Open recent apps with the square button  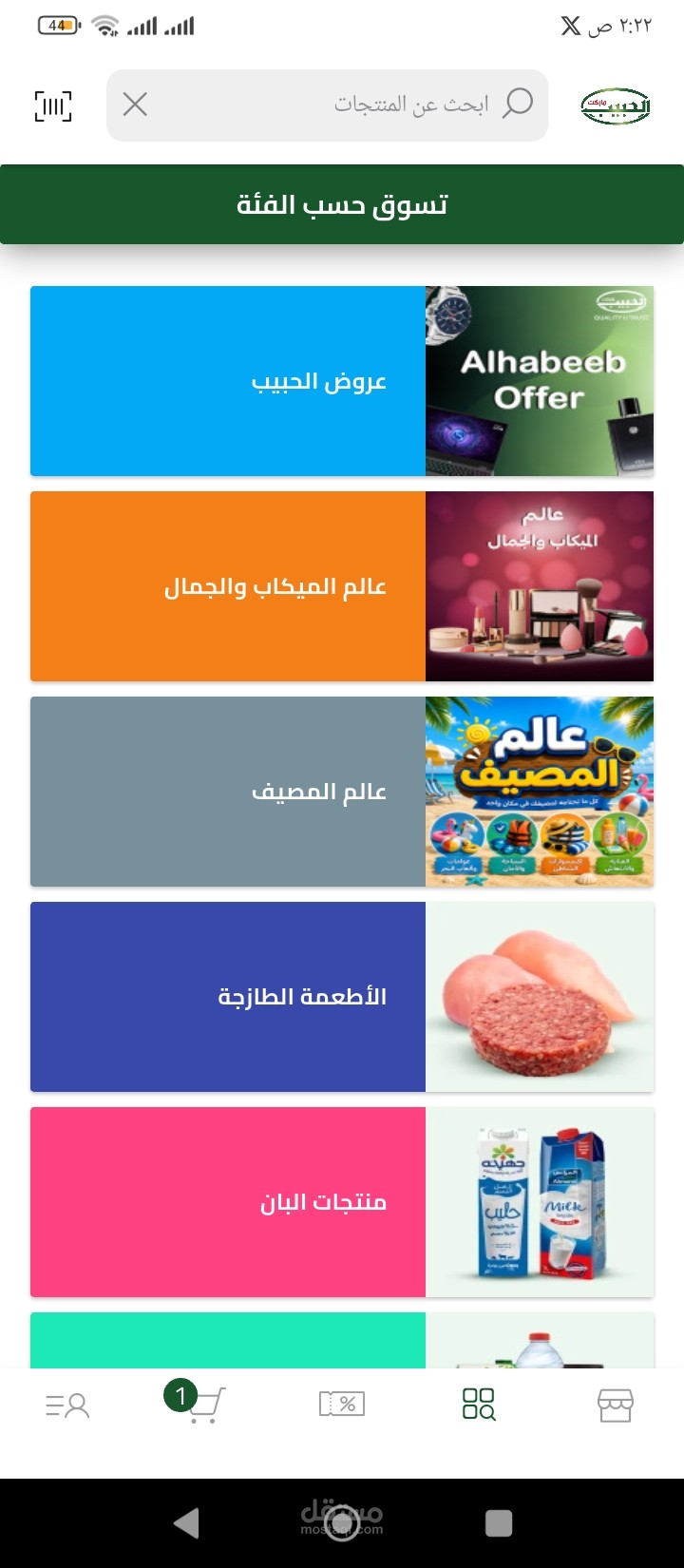point(499,1523)
